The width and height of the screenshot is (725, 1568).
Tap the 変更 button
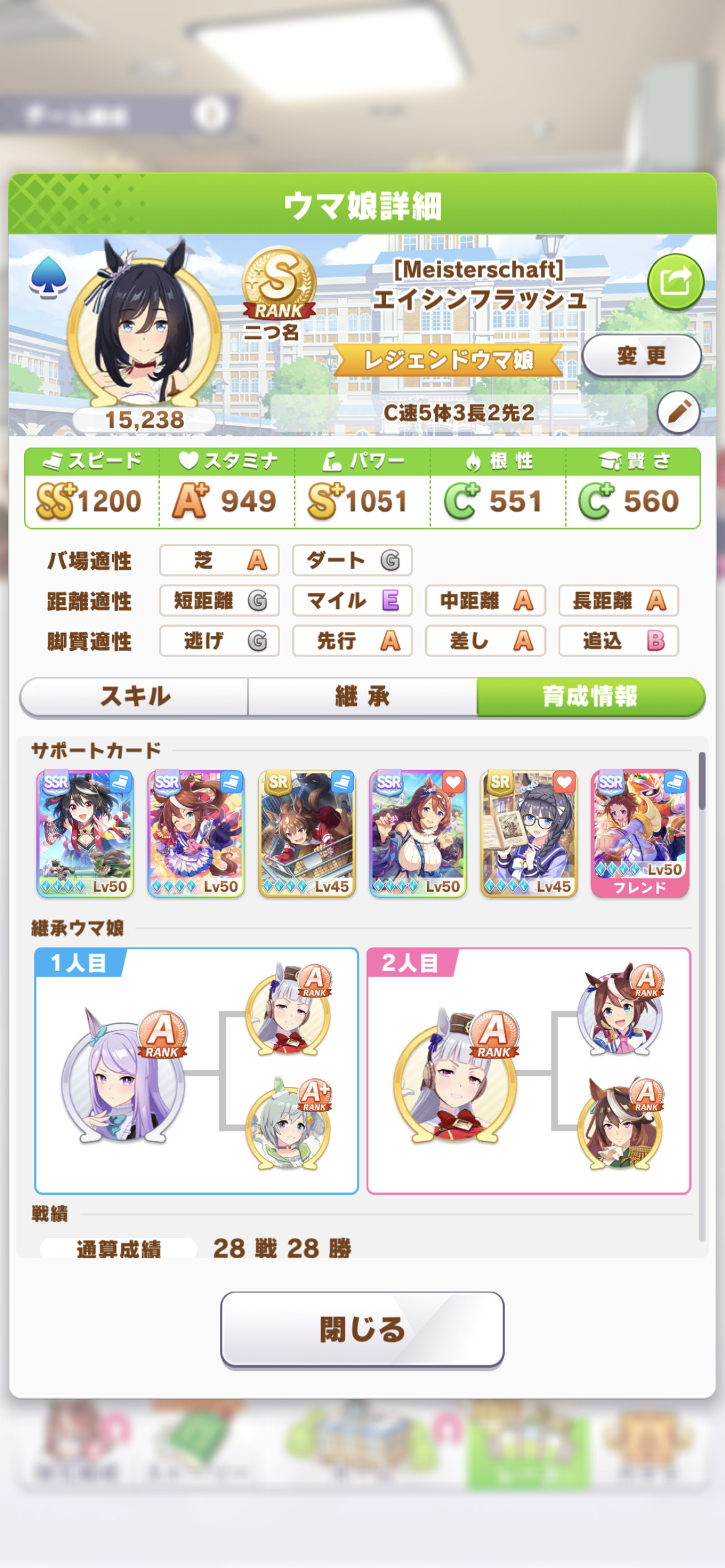pyautogui.click(x=642, y=355)
